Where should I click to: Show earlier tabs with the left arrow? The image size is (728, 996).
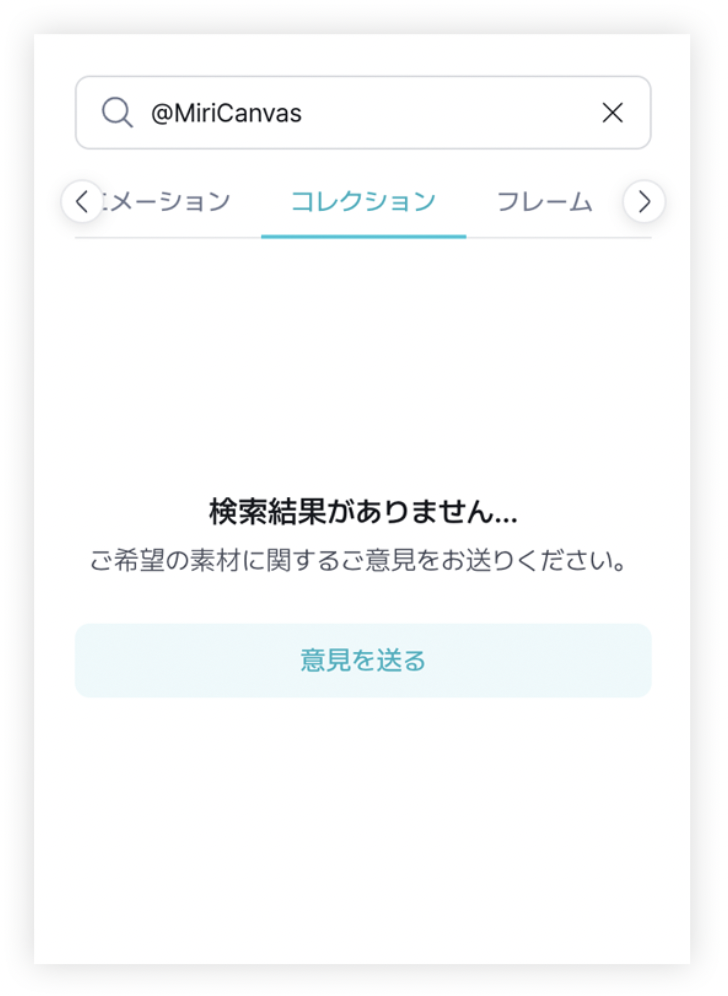pos(82,202)
